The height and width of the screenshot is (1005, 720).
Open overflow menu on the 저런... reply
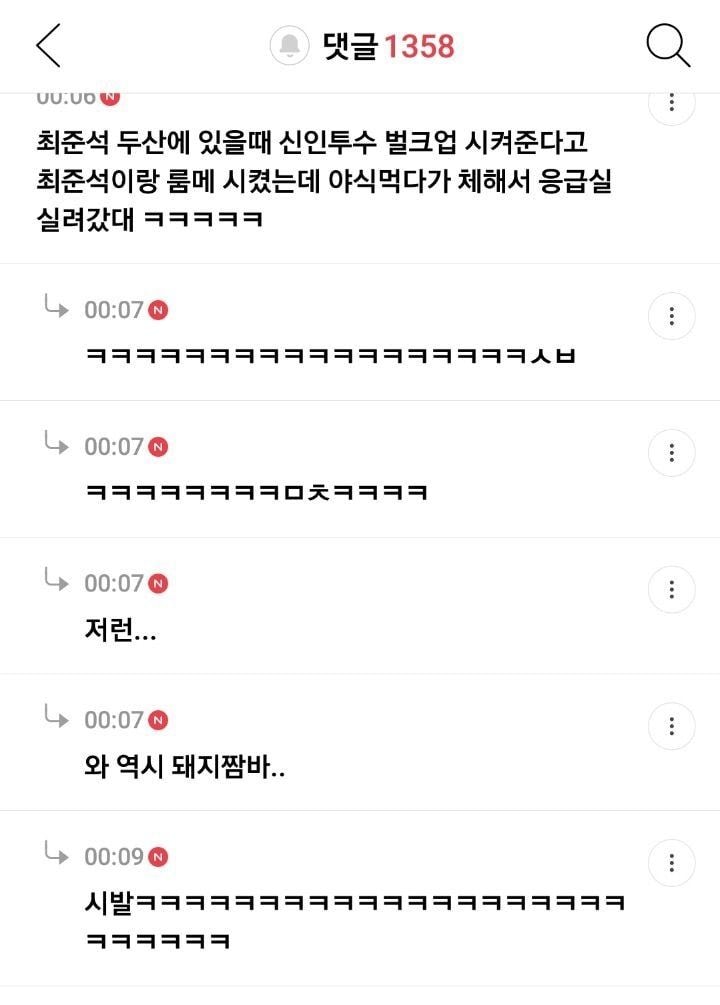(672, 589)
